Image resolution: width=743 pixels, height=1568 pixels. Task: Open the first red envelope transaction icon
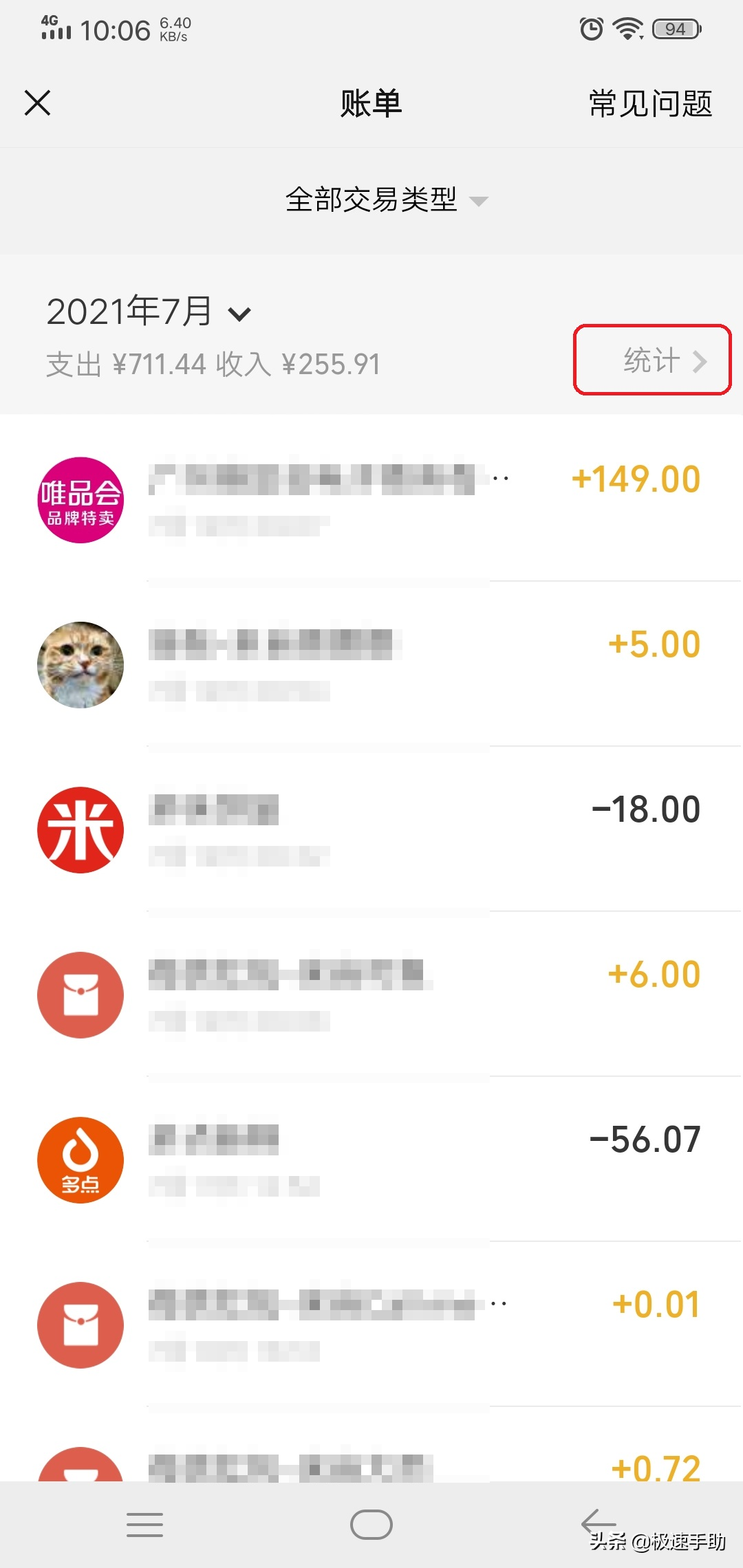[x=80, y=994]
